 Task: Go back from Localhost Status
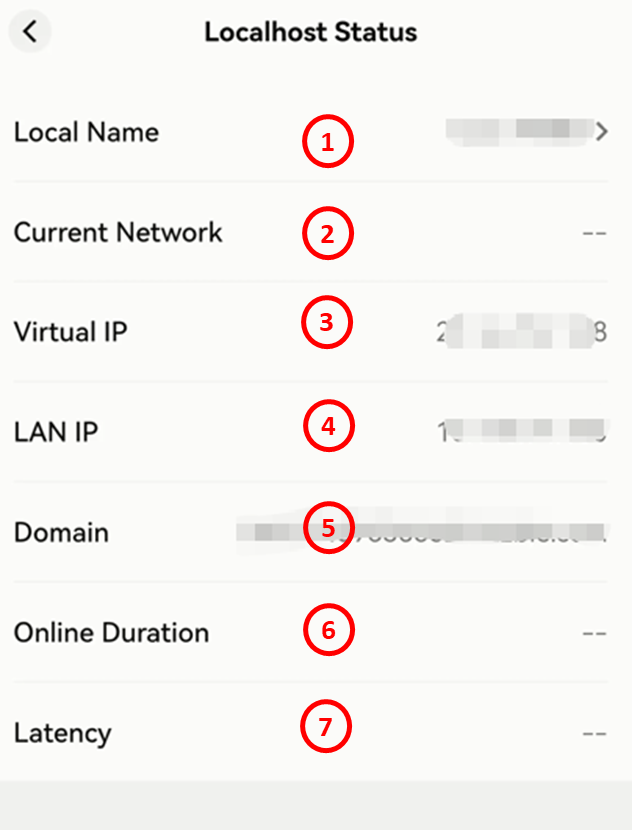30,32
